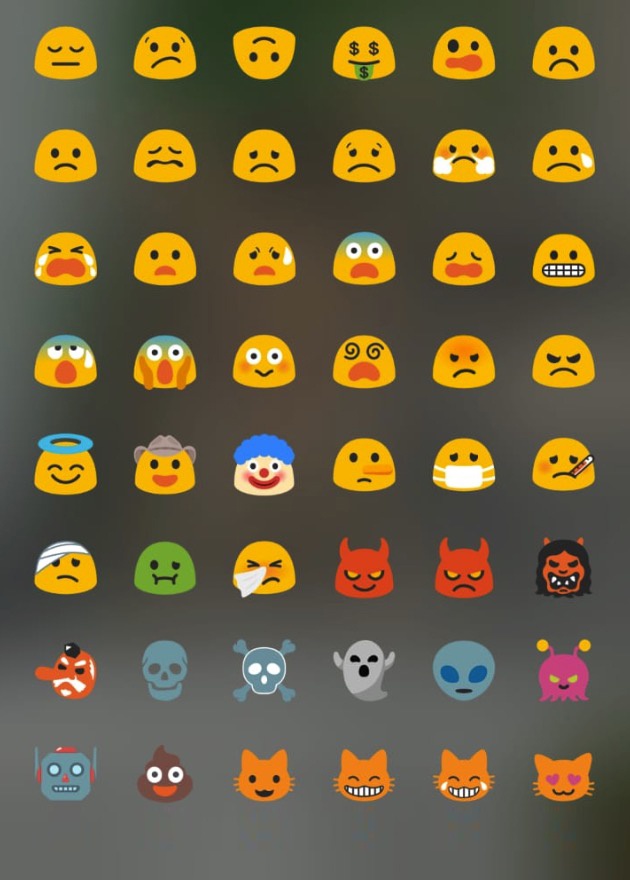Add the smiling angel face with halo
This screenshot has width=630, height=880.
64,464
